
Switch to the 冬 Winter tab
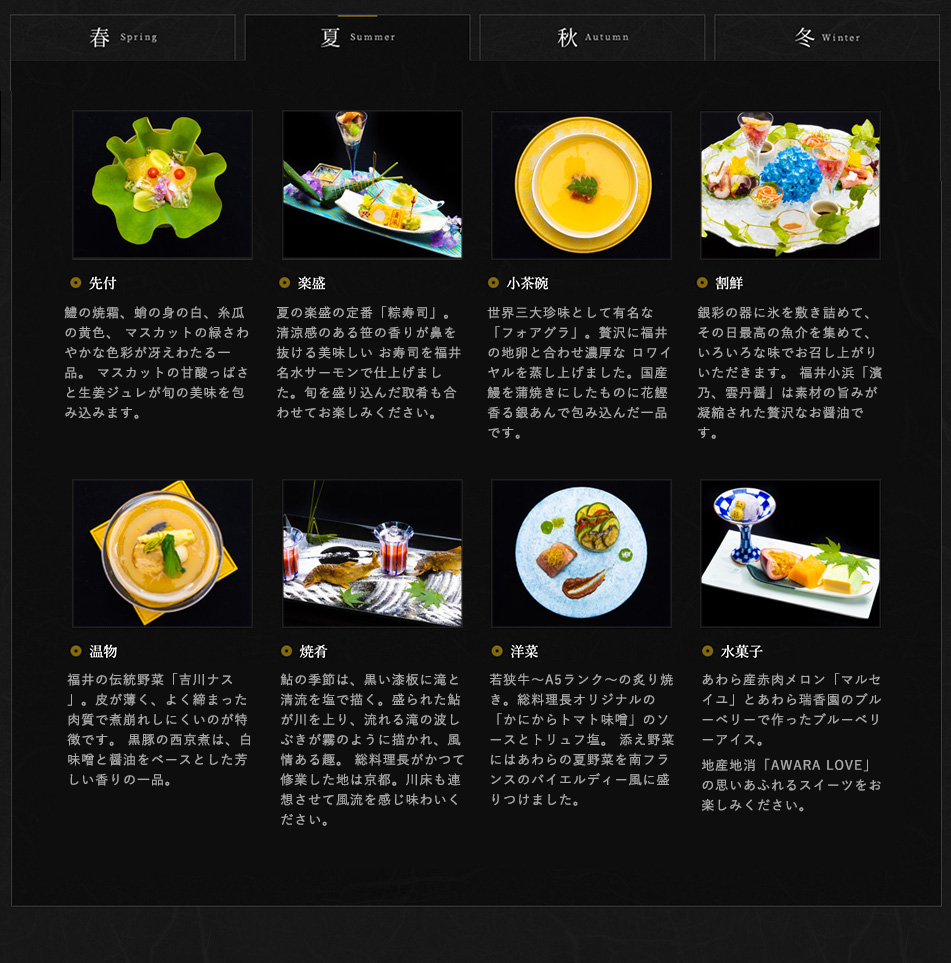pos(827,38)
